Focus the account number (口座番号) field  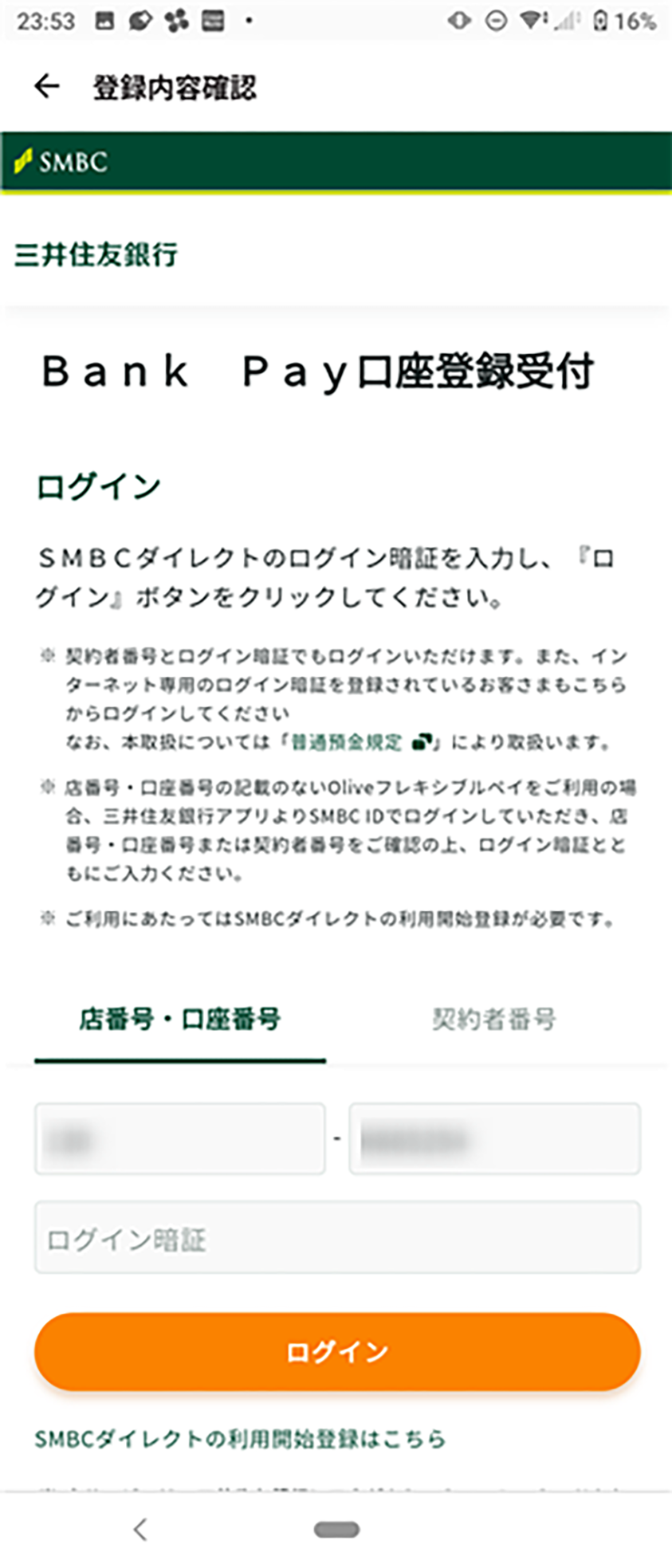[494, 1138]
